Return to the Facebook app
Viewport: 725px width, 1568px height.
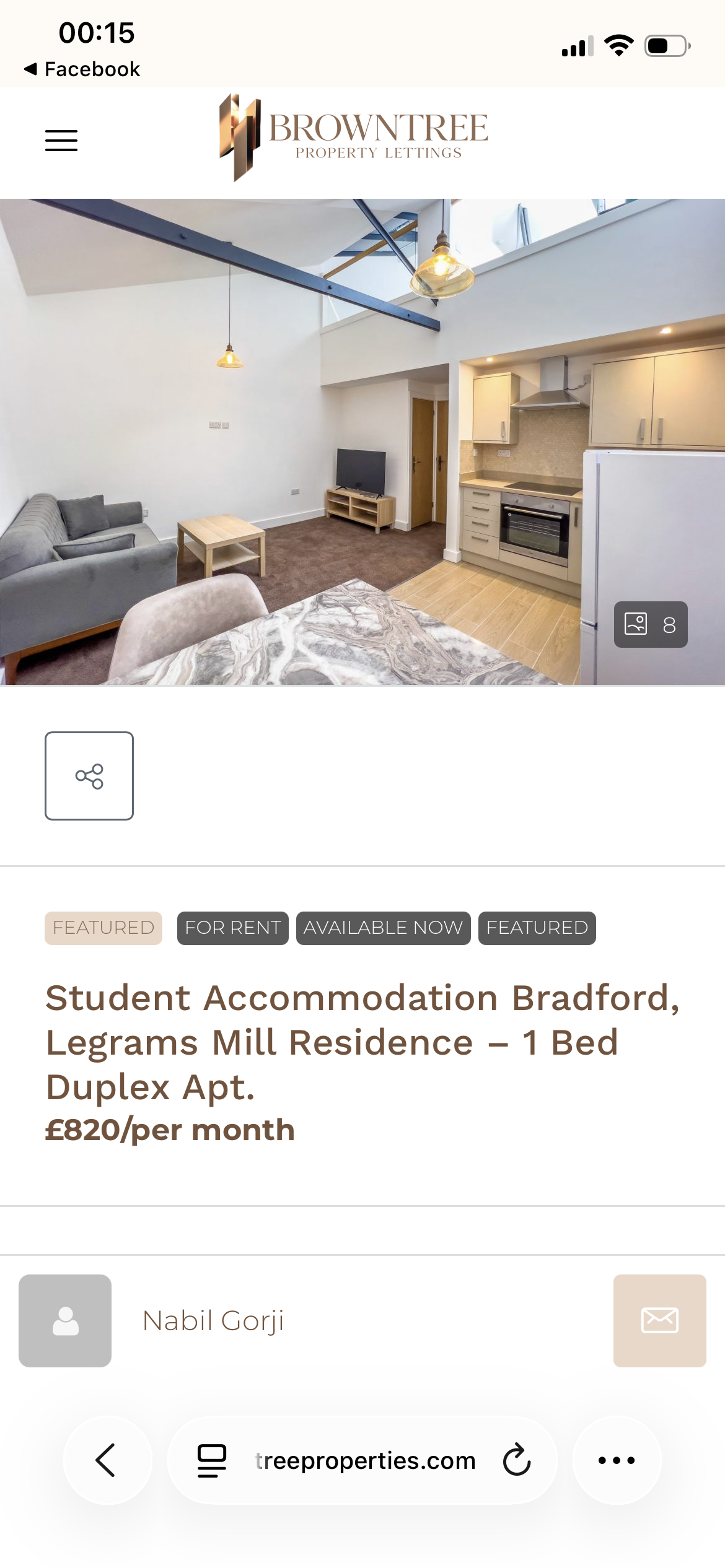tap(82, 69)
